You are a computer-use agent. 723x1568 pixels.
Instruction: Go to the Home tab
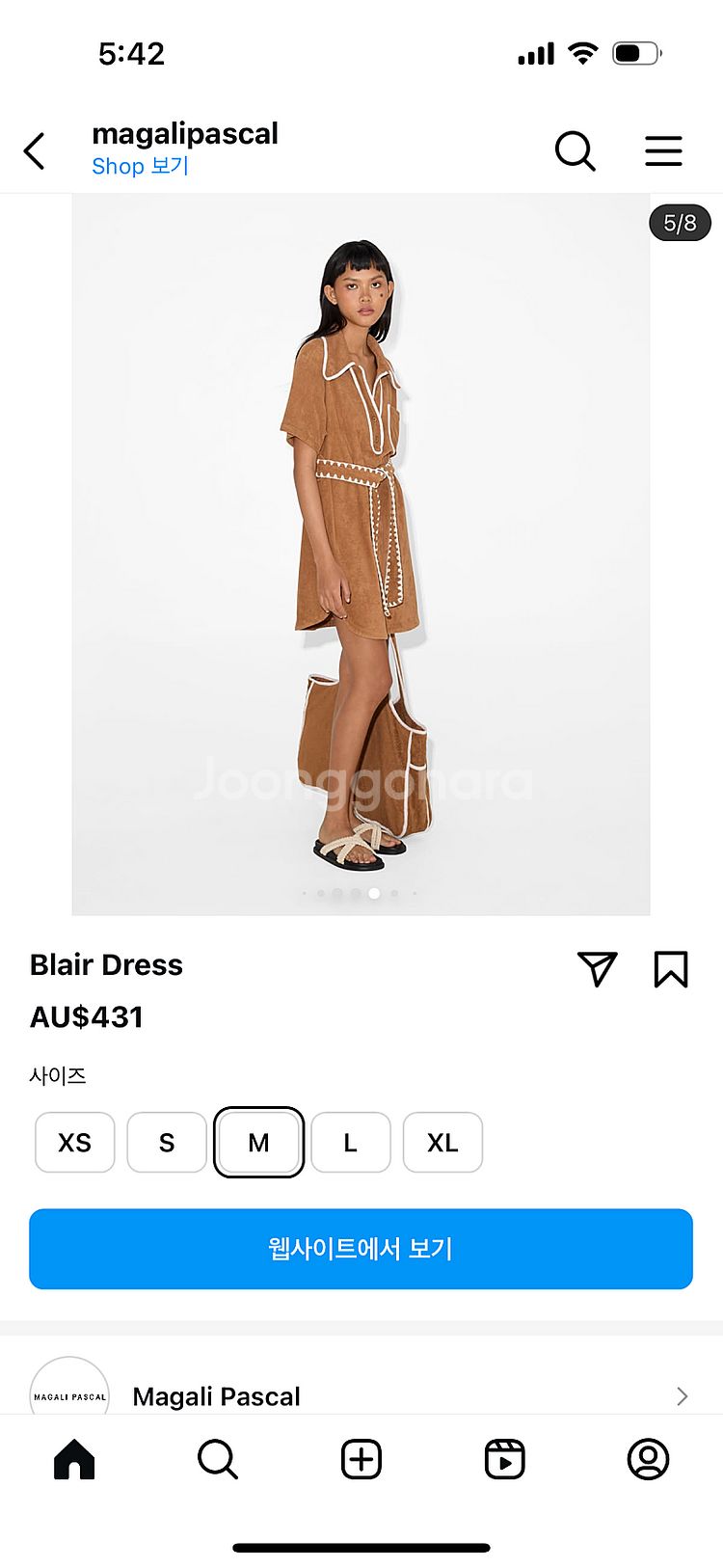(74, 1459)
